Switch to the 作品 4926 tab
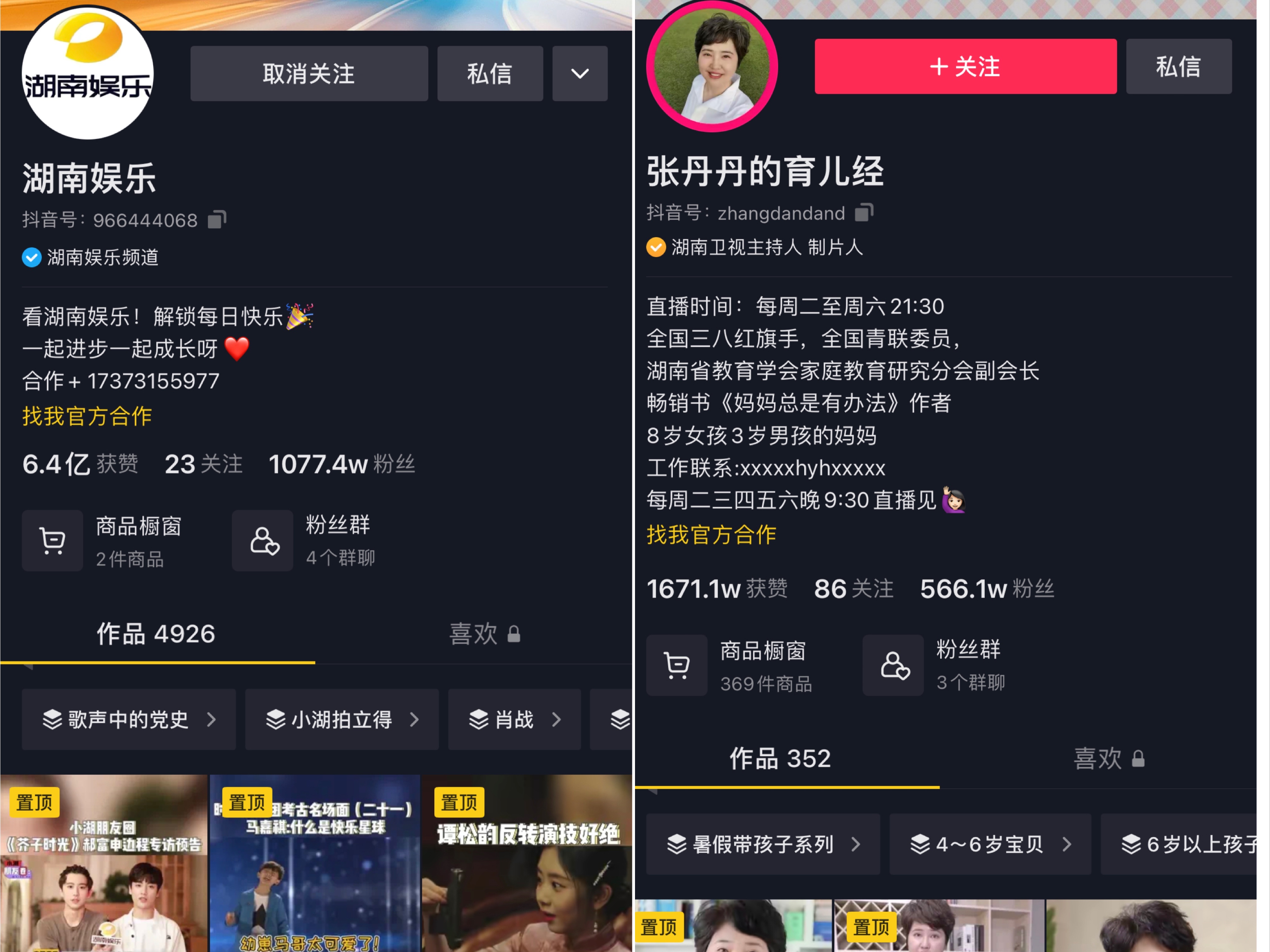 tap(156, 634)
